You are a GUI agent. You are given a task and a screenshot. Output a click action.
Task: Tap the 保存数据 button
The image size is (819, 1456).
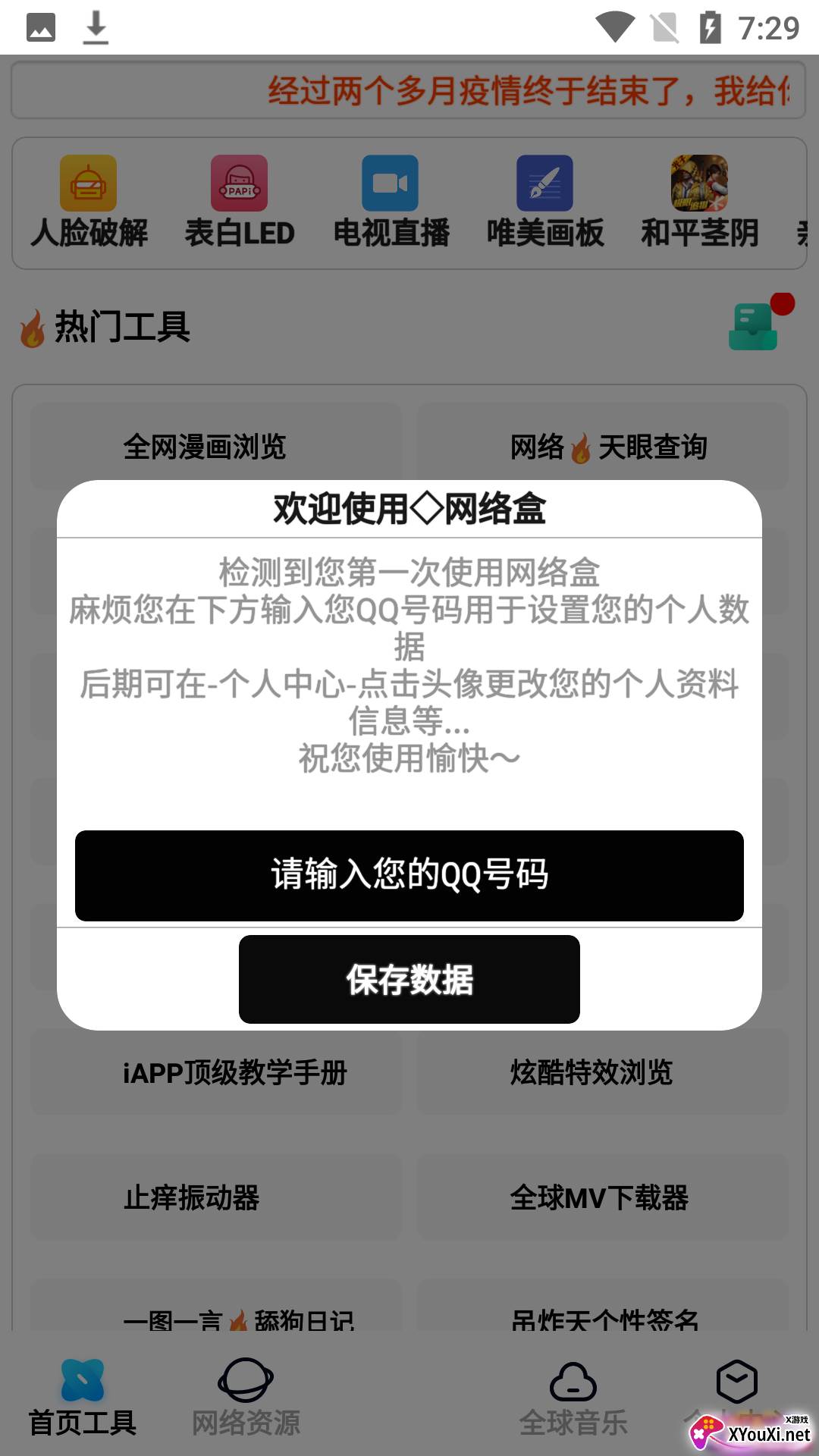[x=409, y=979]
